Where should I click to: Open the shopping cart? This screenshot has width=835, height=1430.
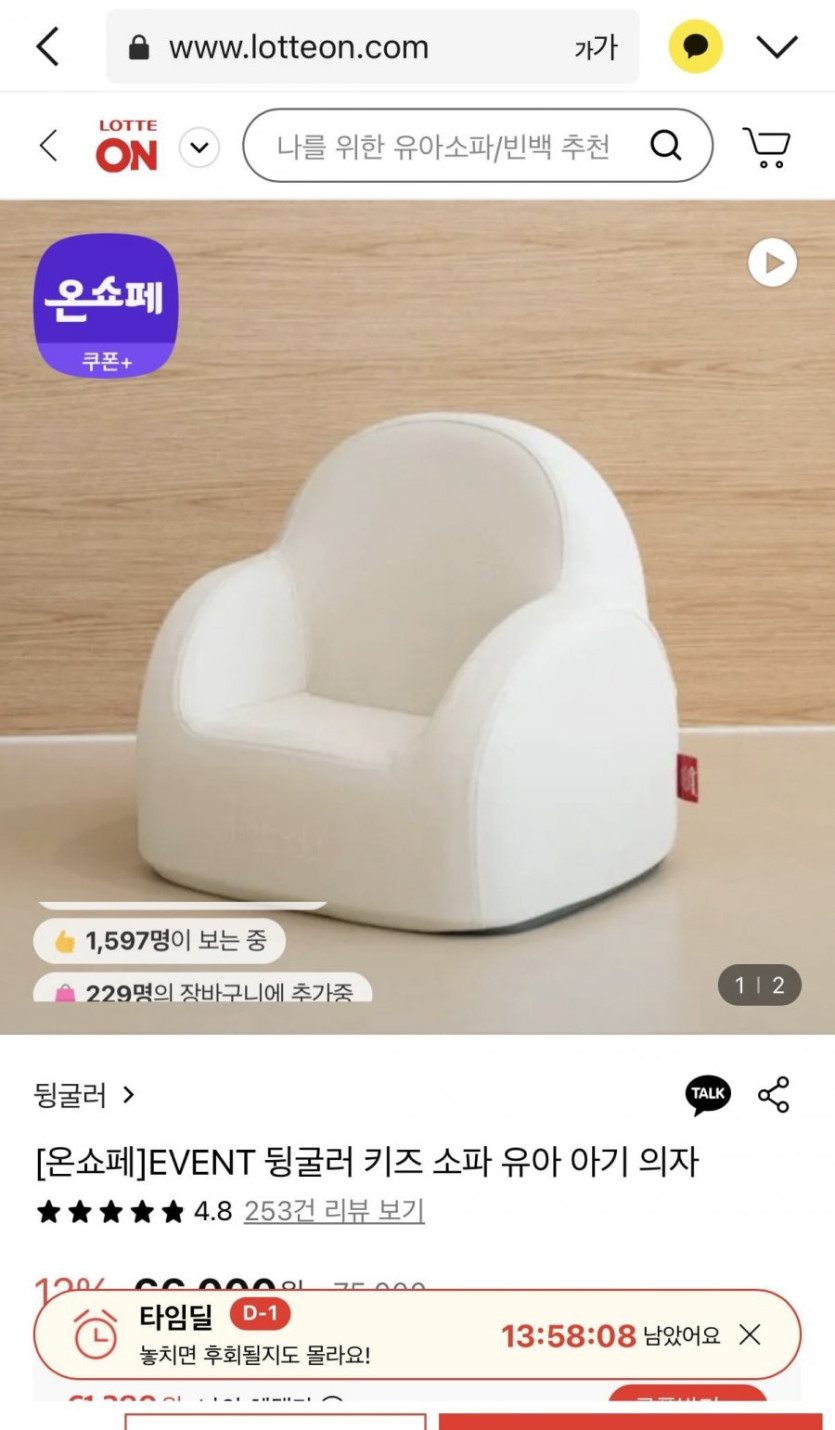(767, 147)
